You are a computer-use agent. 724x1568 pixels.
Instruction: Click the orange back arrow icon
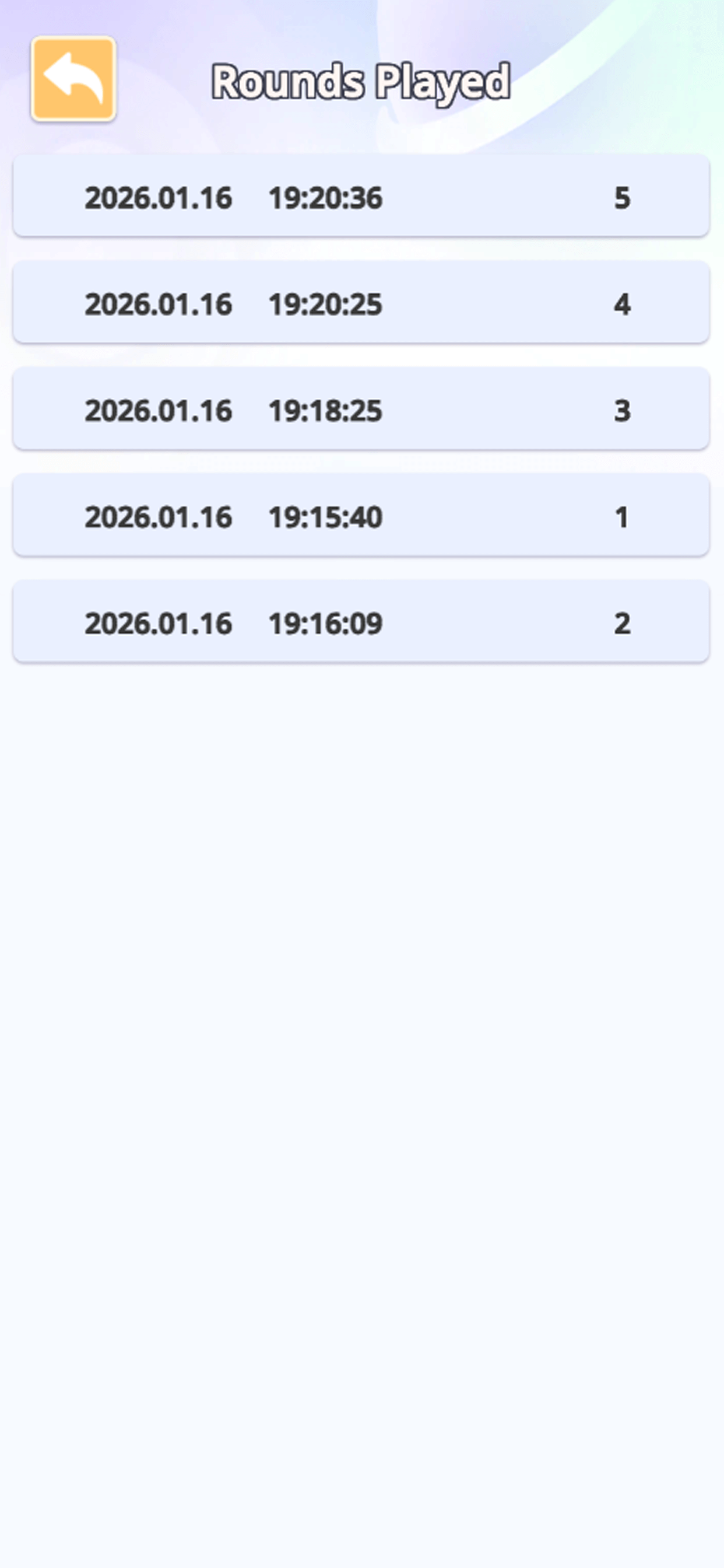73,79
